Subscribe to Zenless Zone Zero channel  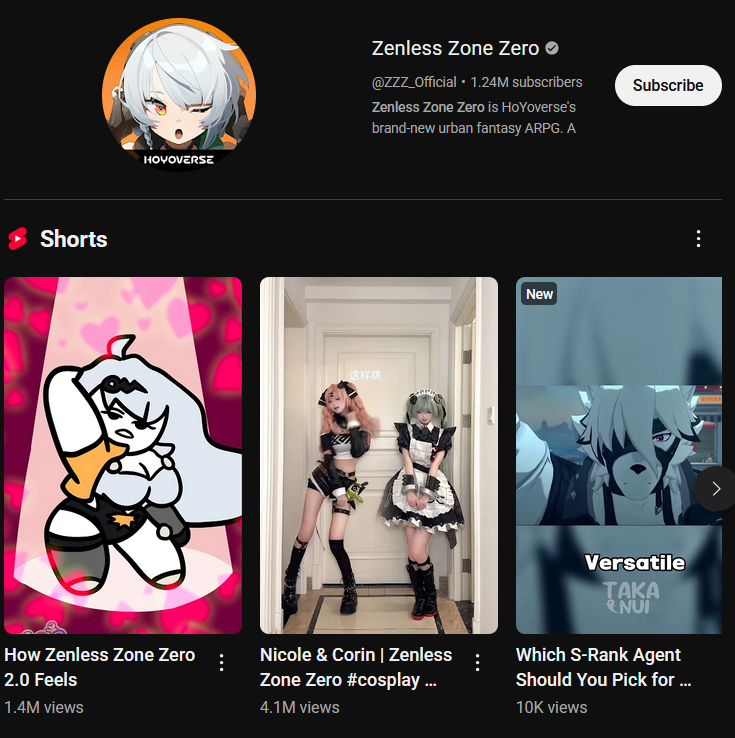pos(667,86)
